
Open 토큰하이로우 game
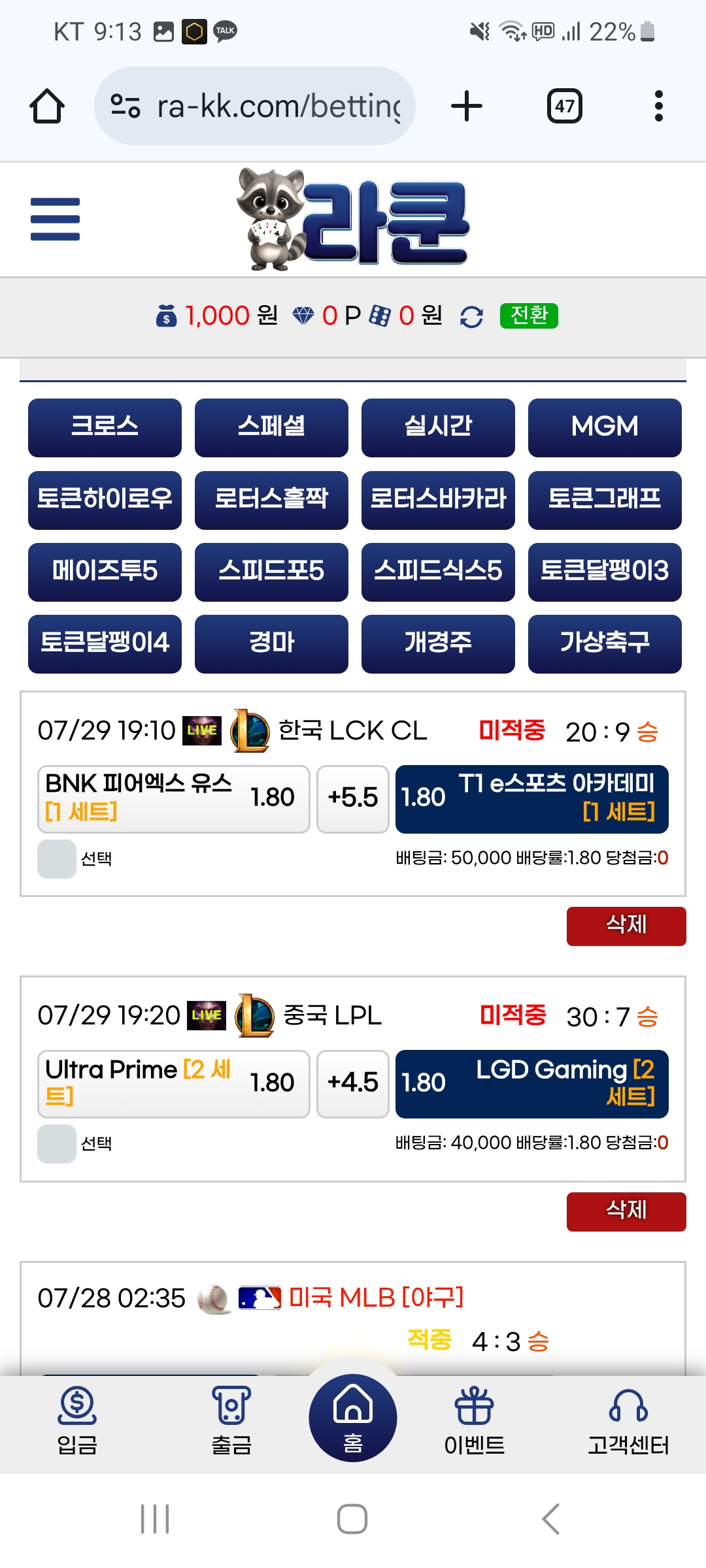105,500
